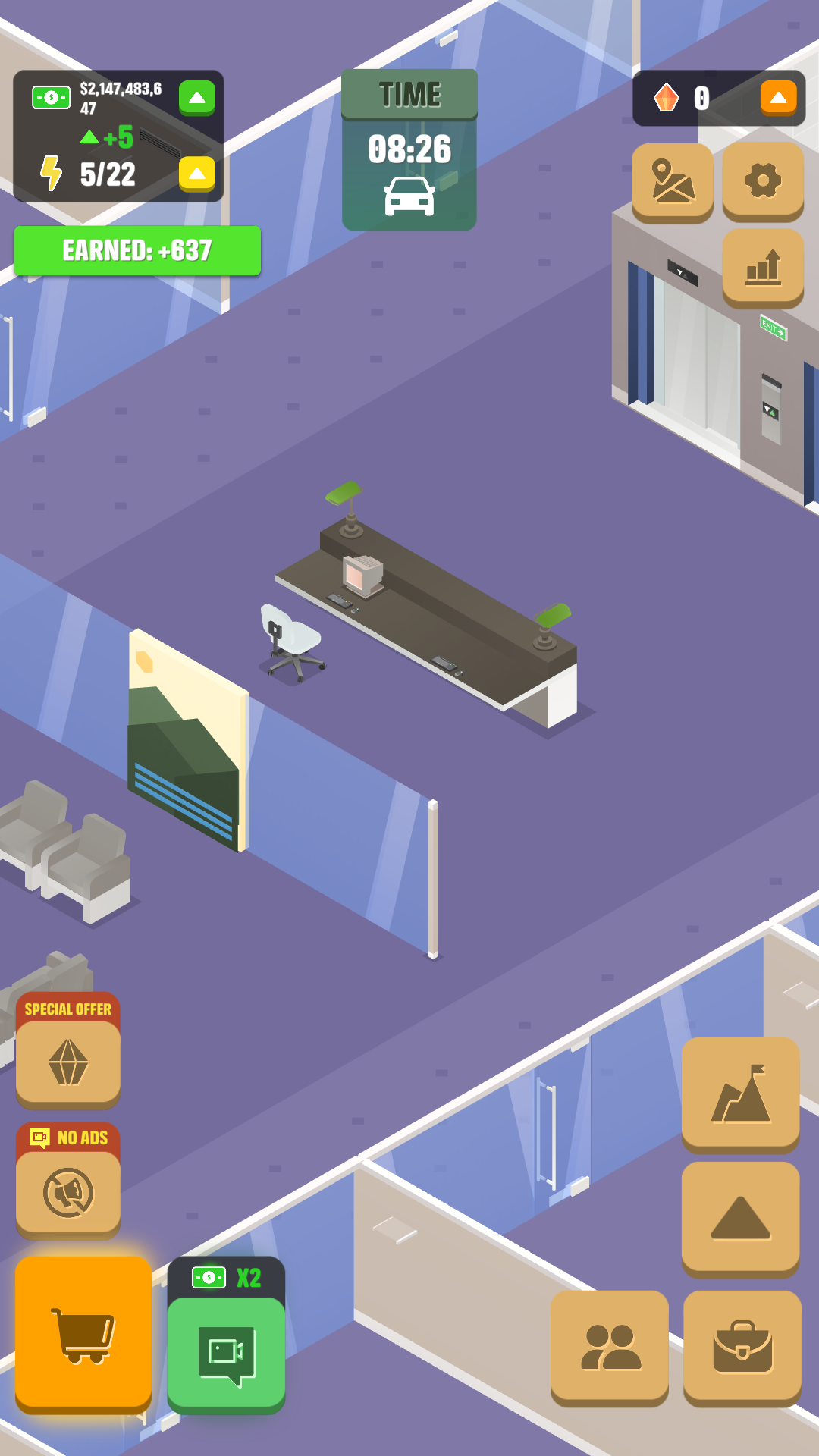Open the shop cart

(x=83, y=1333)
